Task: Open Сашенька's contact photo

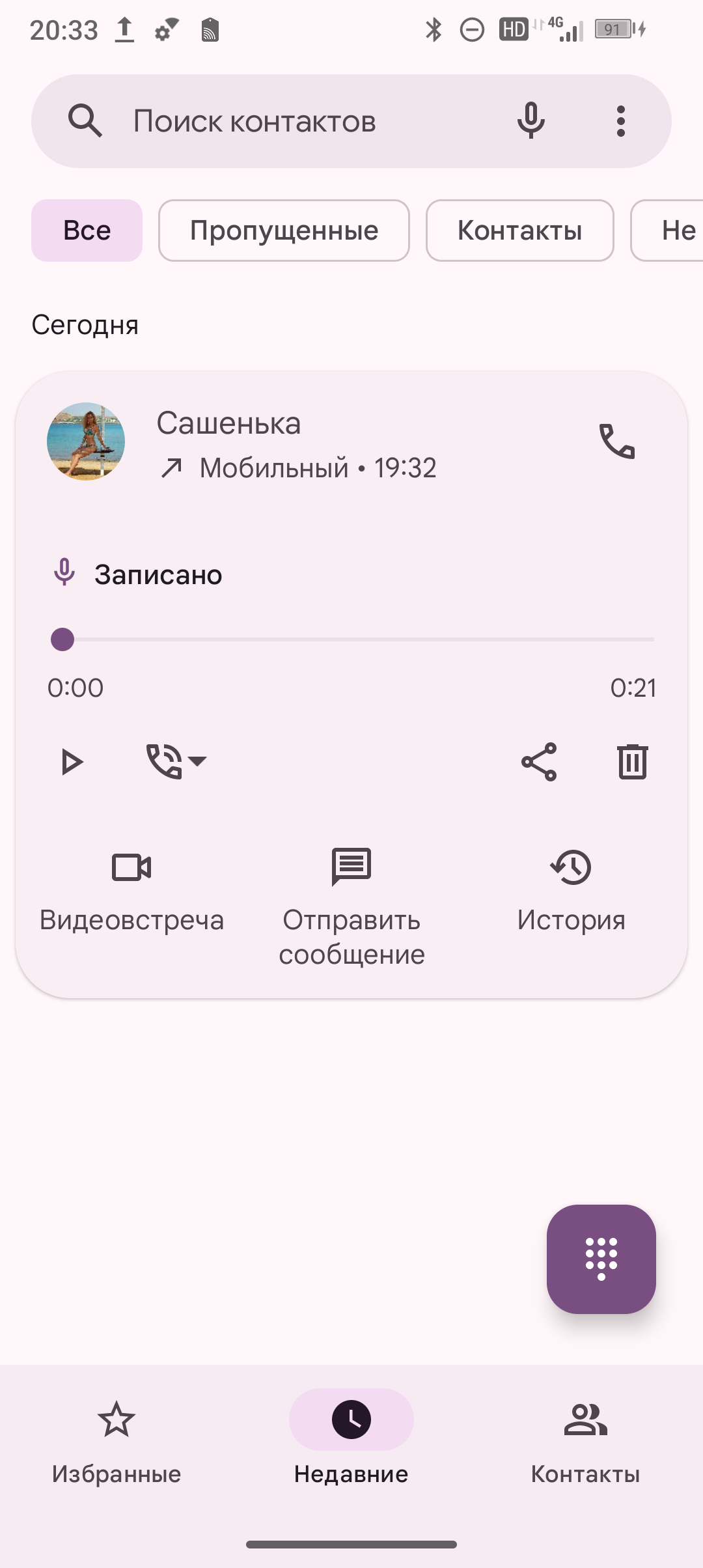Action: 86,441
